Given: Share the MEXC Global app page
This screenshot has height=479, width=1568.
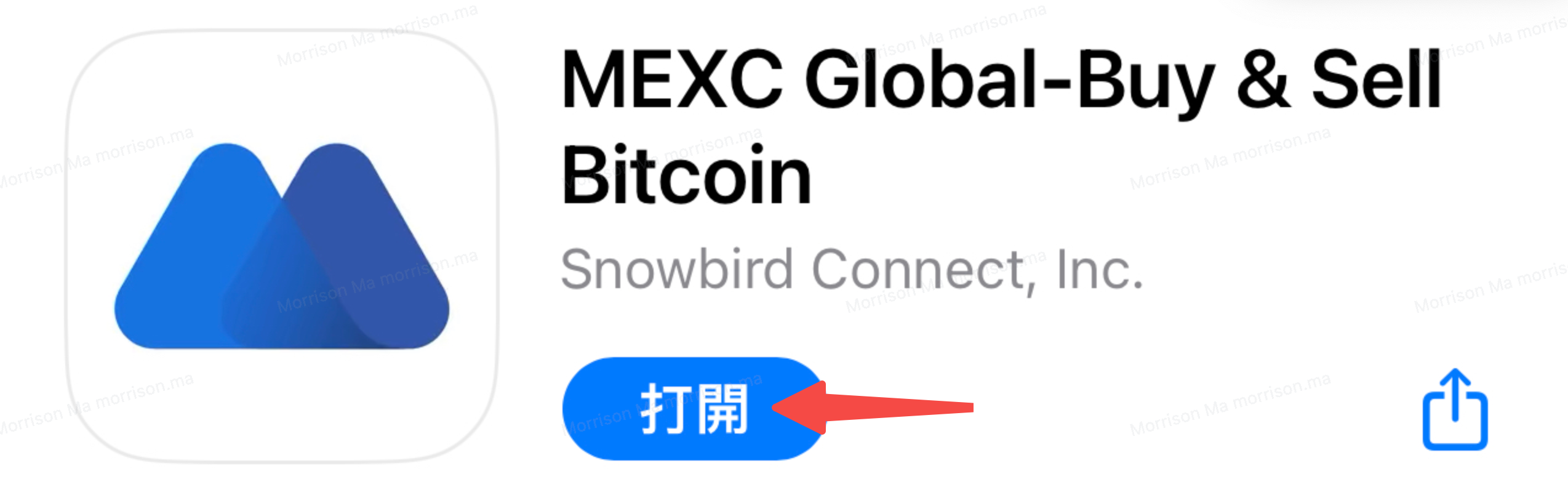Looking at the screenshot, I should (x=1455, y=410).
